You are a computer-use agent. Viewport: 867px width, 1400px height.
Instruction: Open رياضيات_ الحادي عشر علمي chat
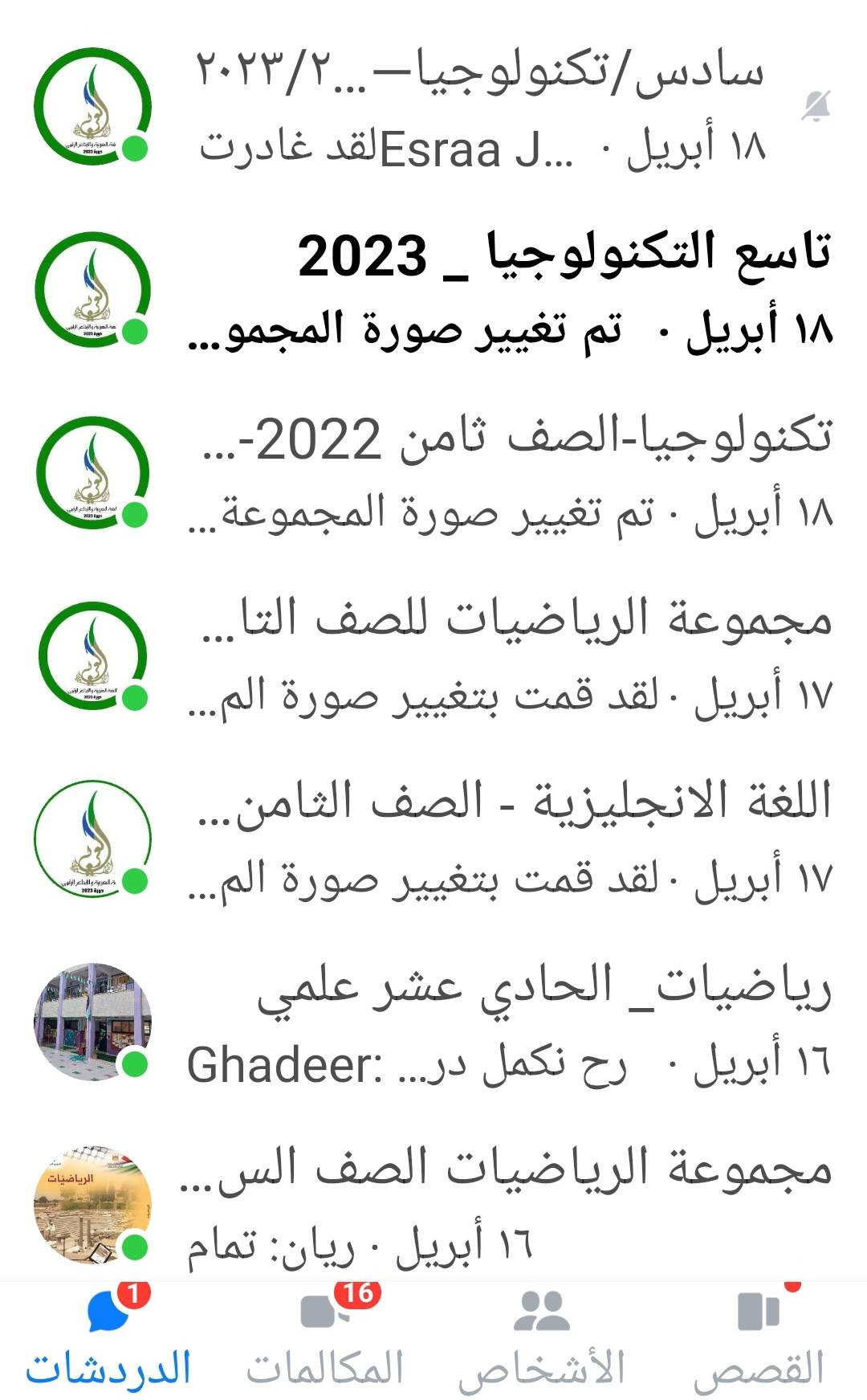click(x=433, y=1022)
